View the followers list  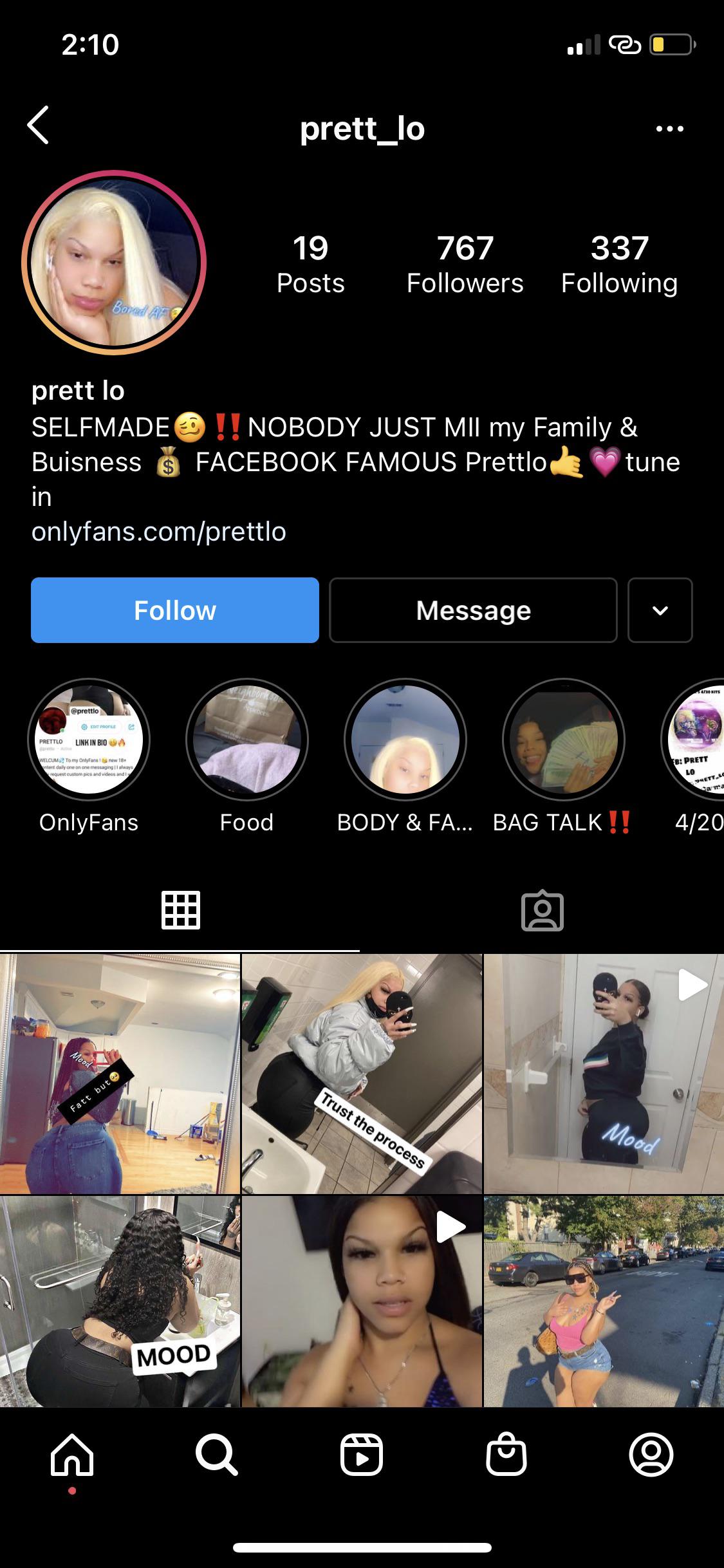465,264
